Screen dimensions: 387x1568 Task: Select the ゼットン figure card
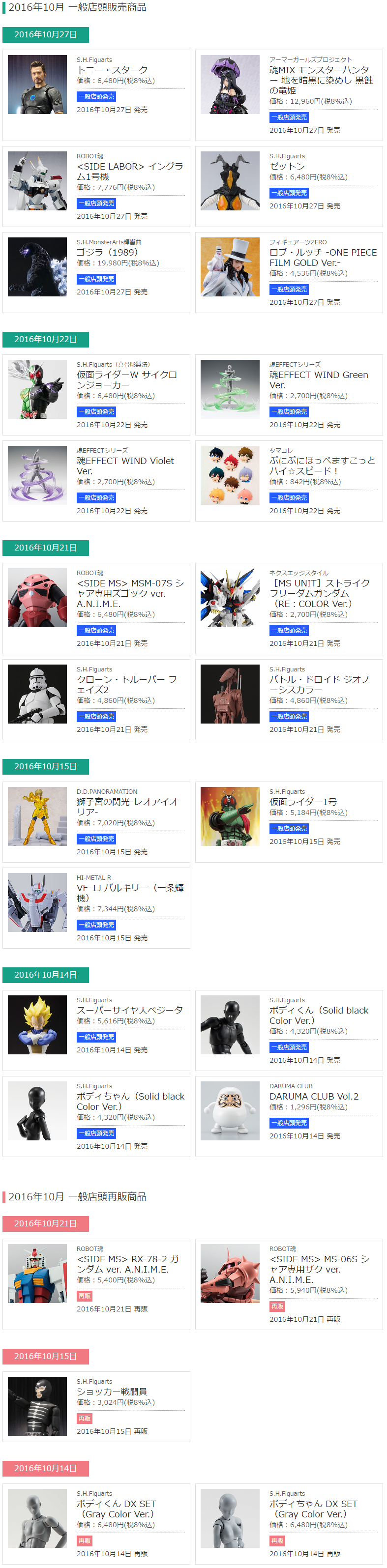pos(289,186)
